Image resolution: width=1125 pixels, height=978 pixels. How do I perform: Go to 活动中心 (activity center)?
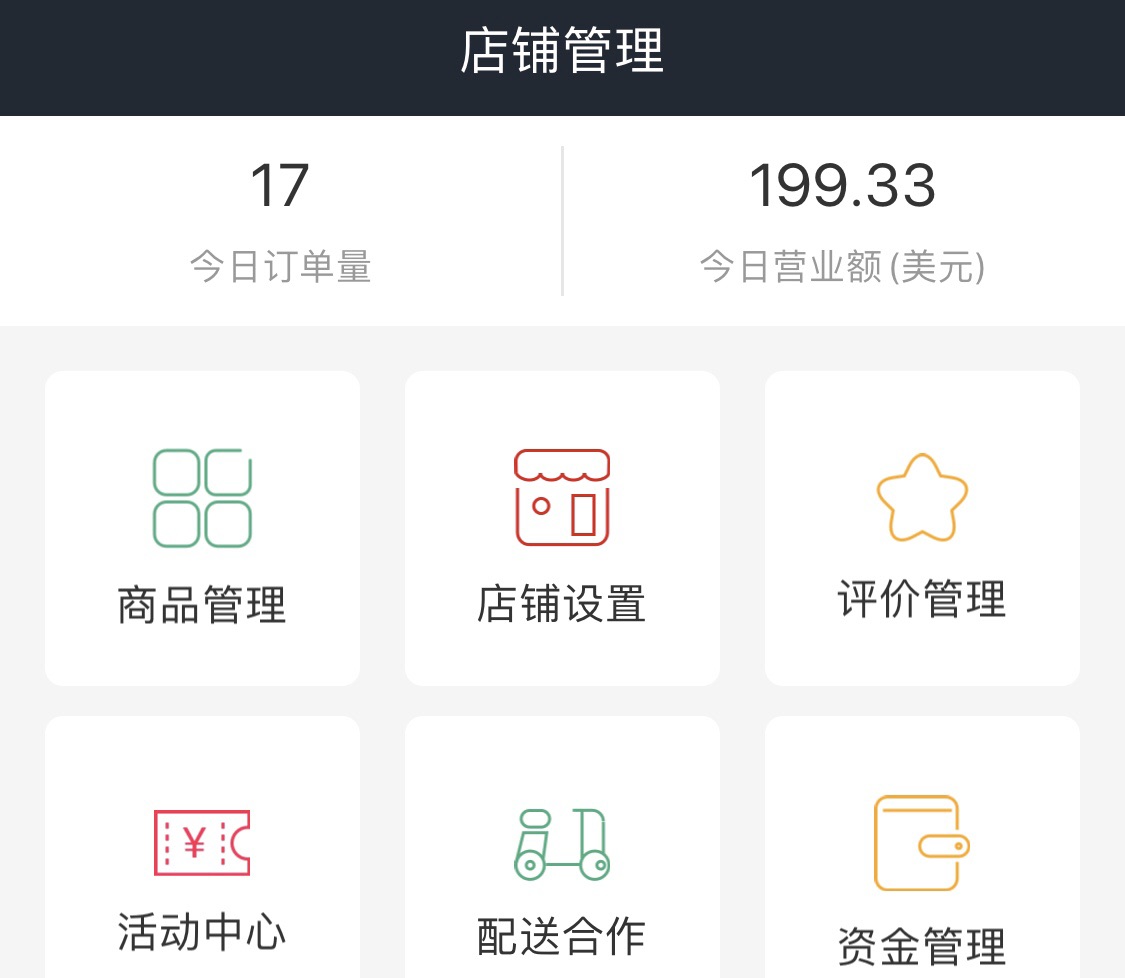tap(202, 860)
